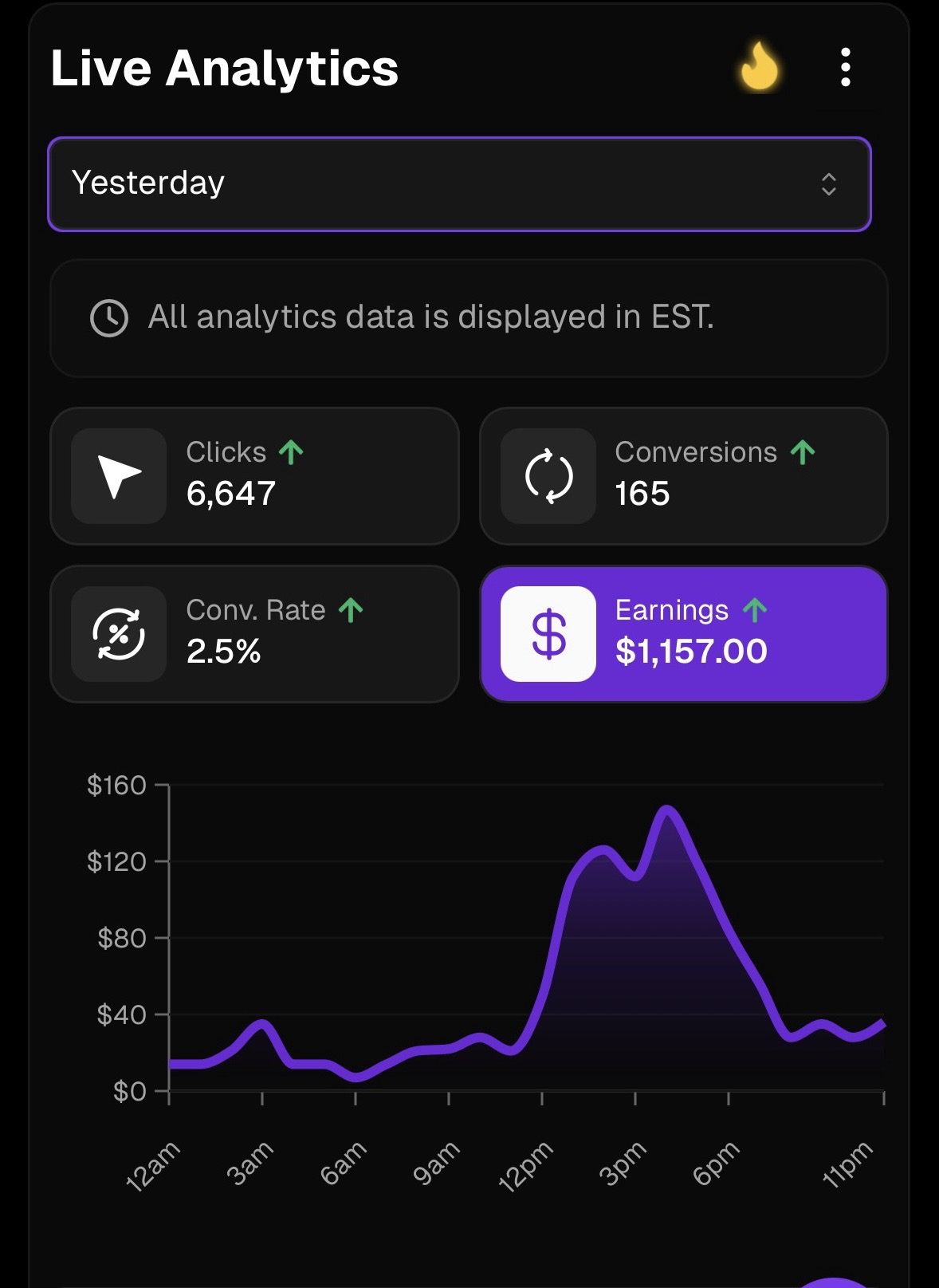Click the green up arrow beside Earnings
This screenshot has height=1288, width=939.
pos(755,609)
